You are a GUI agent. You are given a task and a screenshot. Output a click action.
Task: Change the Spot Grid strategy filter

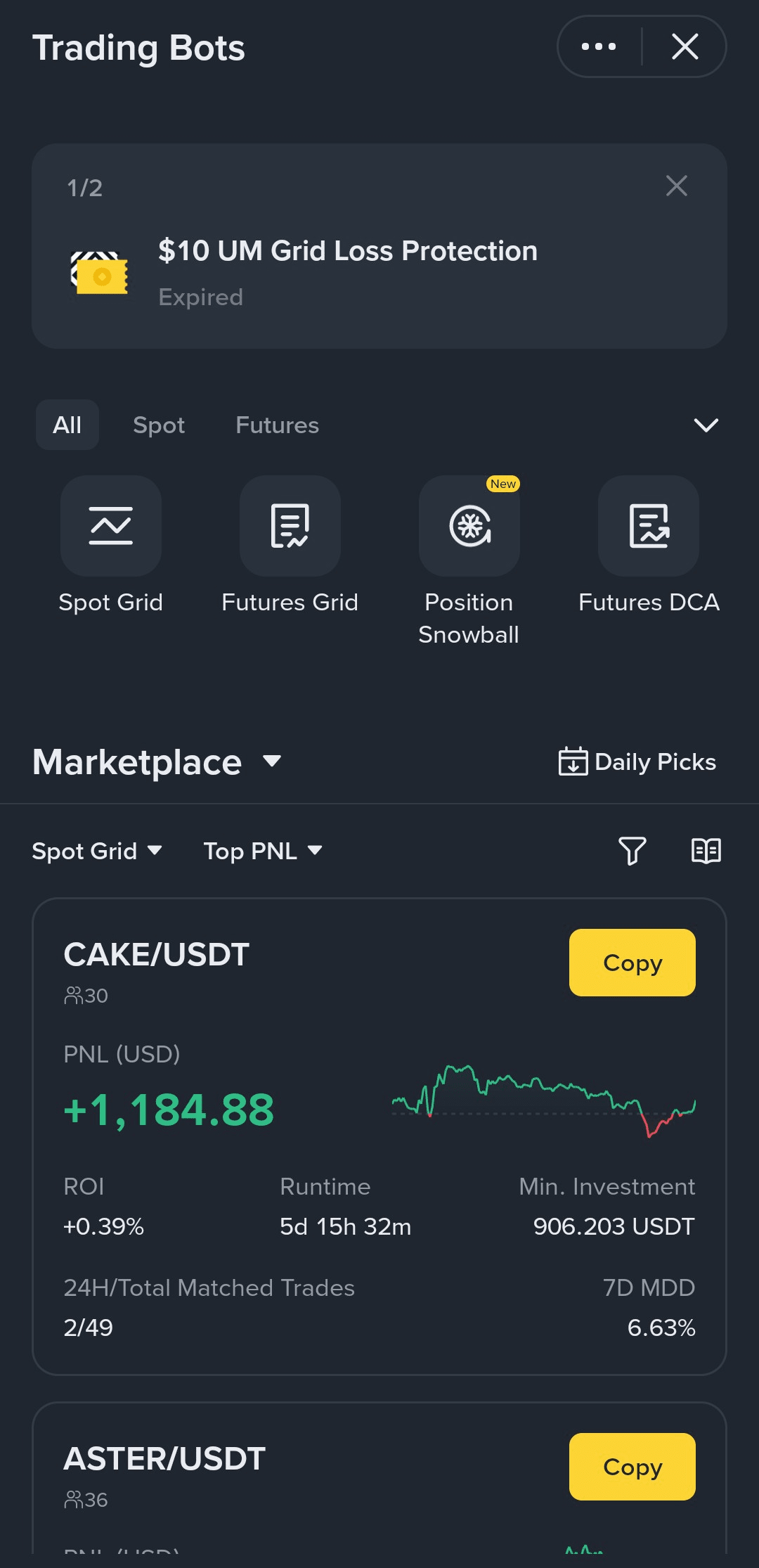[97, 851]
